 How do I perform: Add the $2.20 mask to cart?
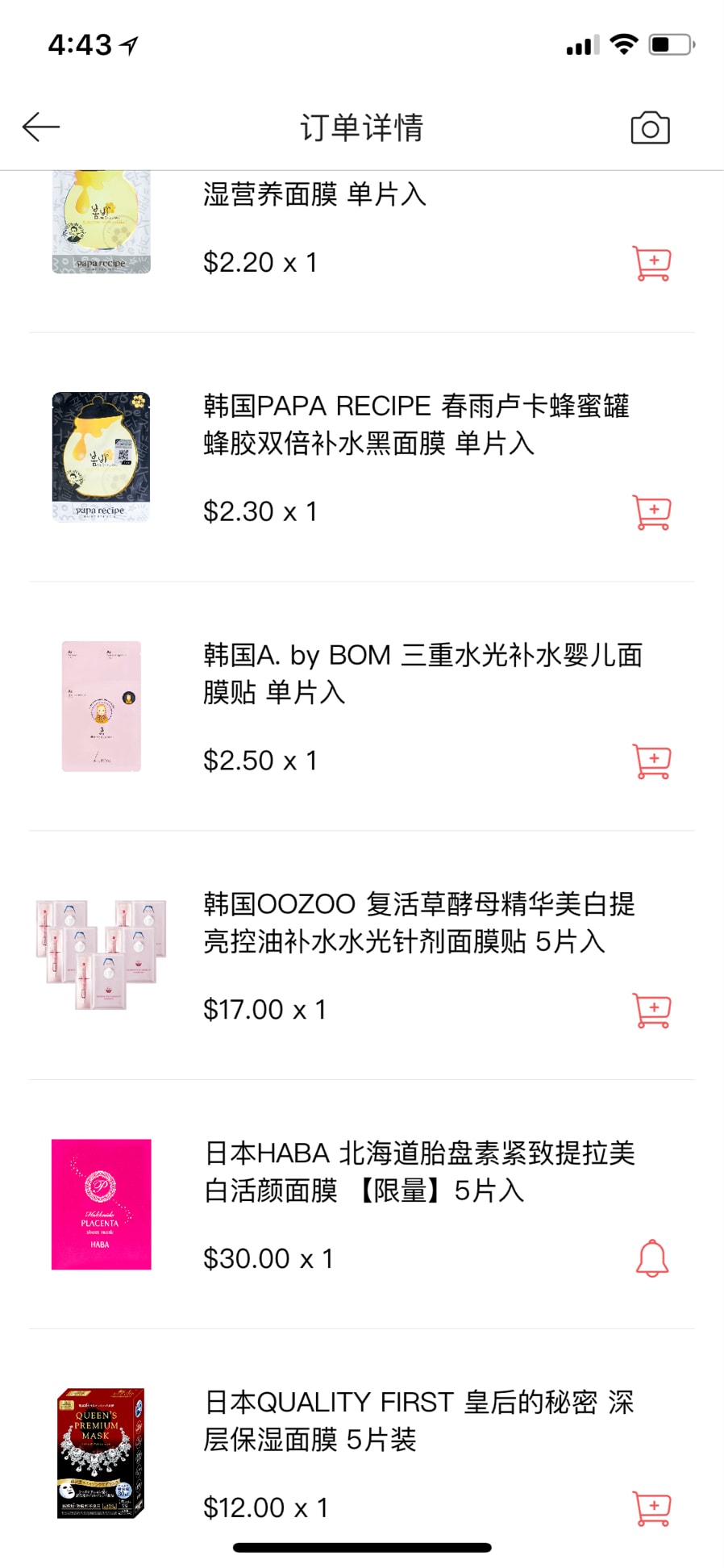(x=651, y=263)
